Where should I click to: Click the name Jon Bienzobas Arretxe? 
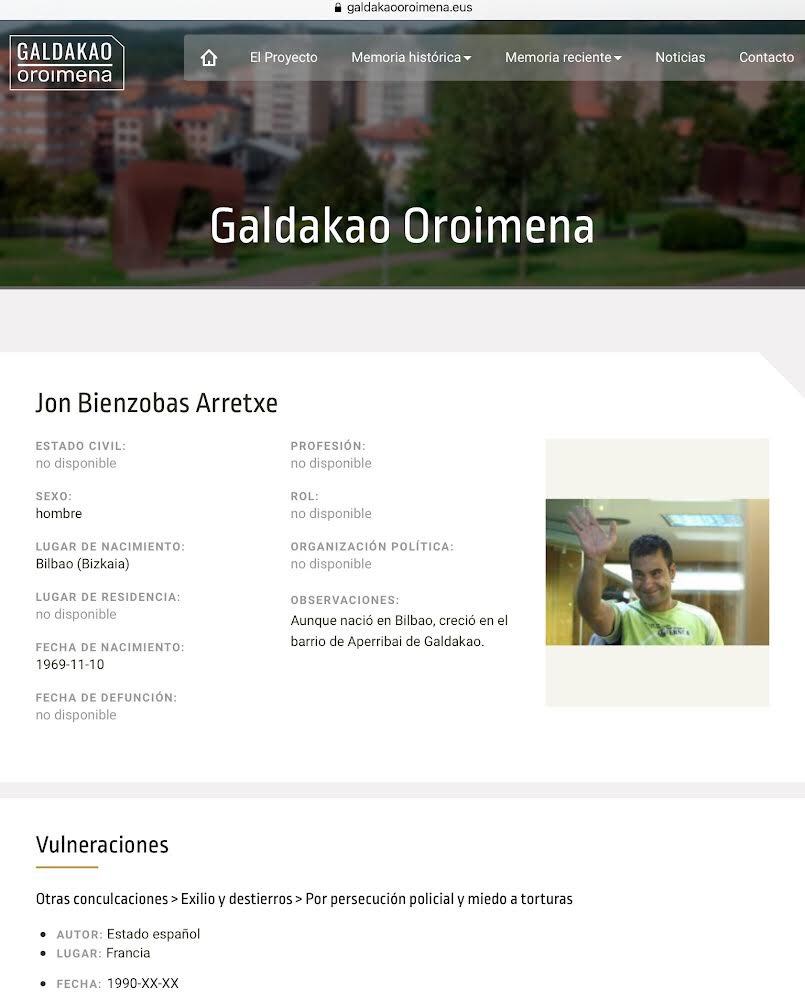point(156,403)
